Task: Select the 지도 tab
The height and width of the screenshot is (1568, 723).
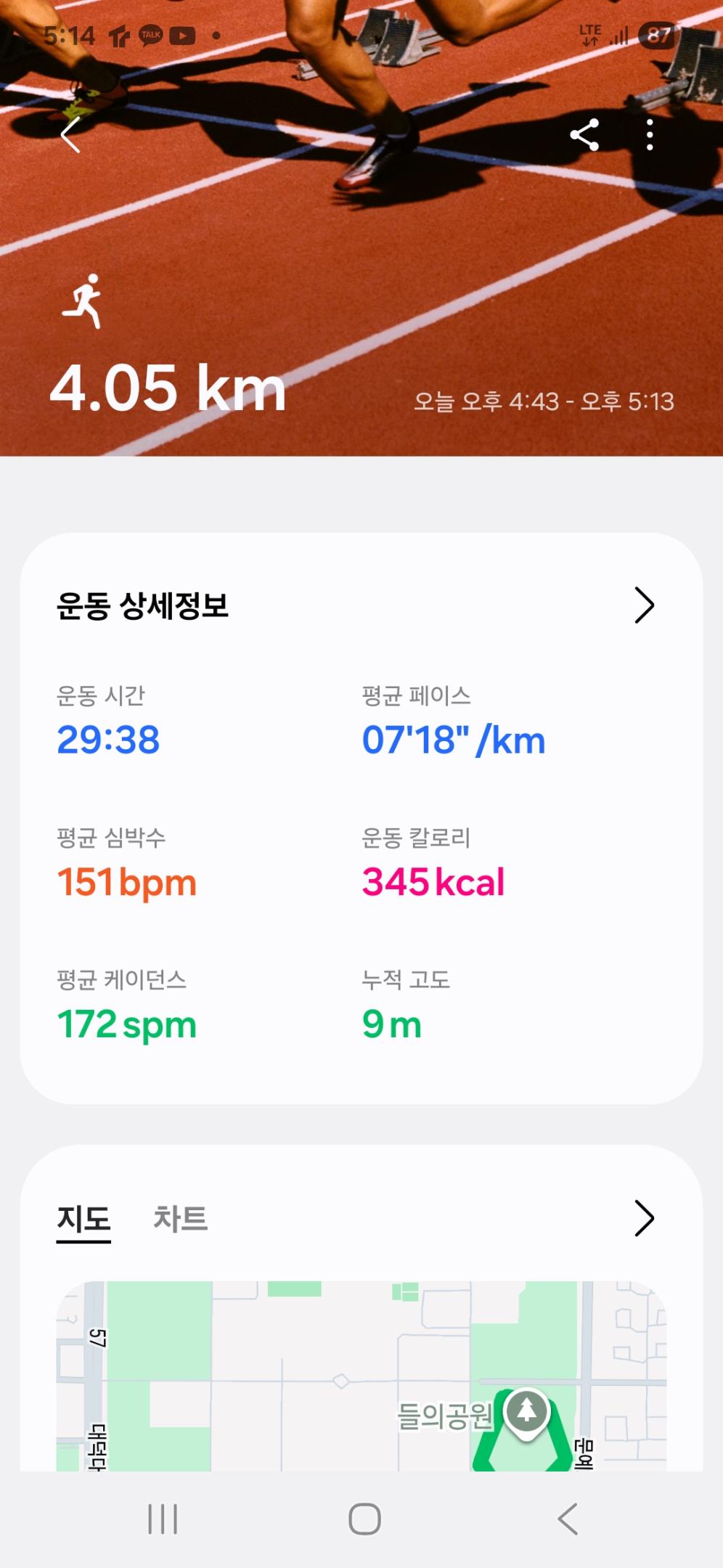Action: [83, 1220]
